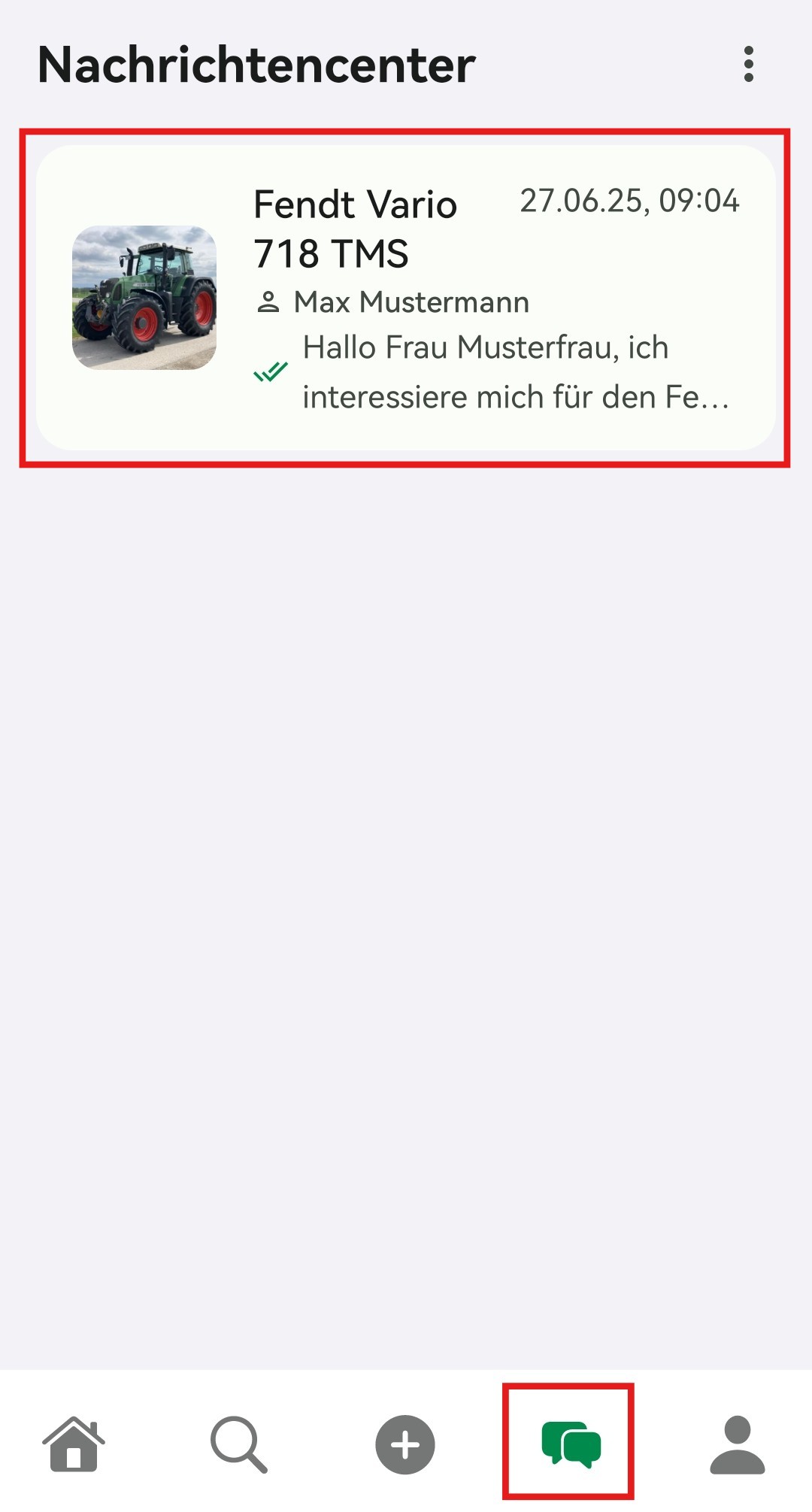Viewport: 812px width, 1512px height.
Task: Tap the contact person icon beside Max Mustermann
Action: click(x=268, y=301)
